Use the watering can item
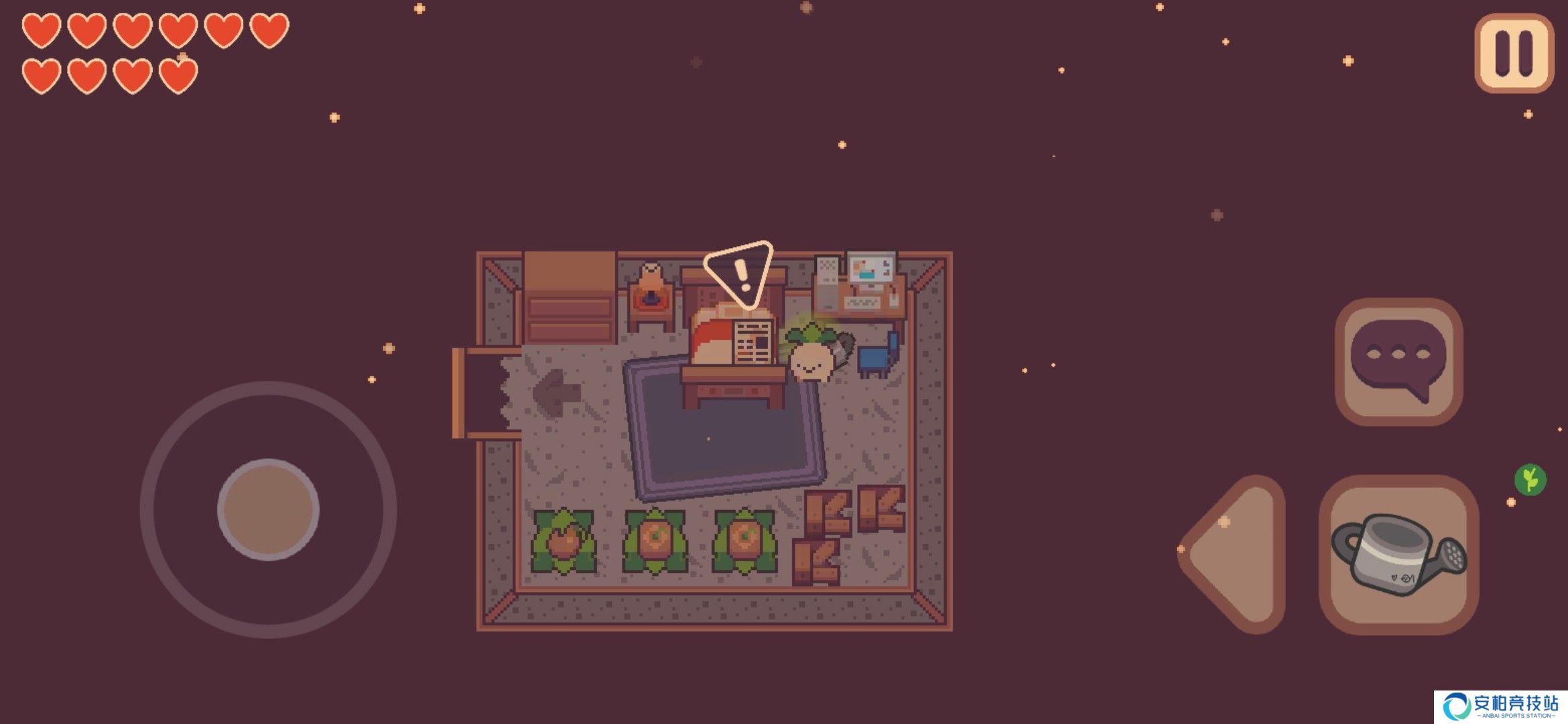The image size is (1568, 724). [1398, 555]
